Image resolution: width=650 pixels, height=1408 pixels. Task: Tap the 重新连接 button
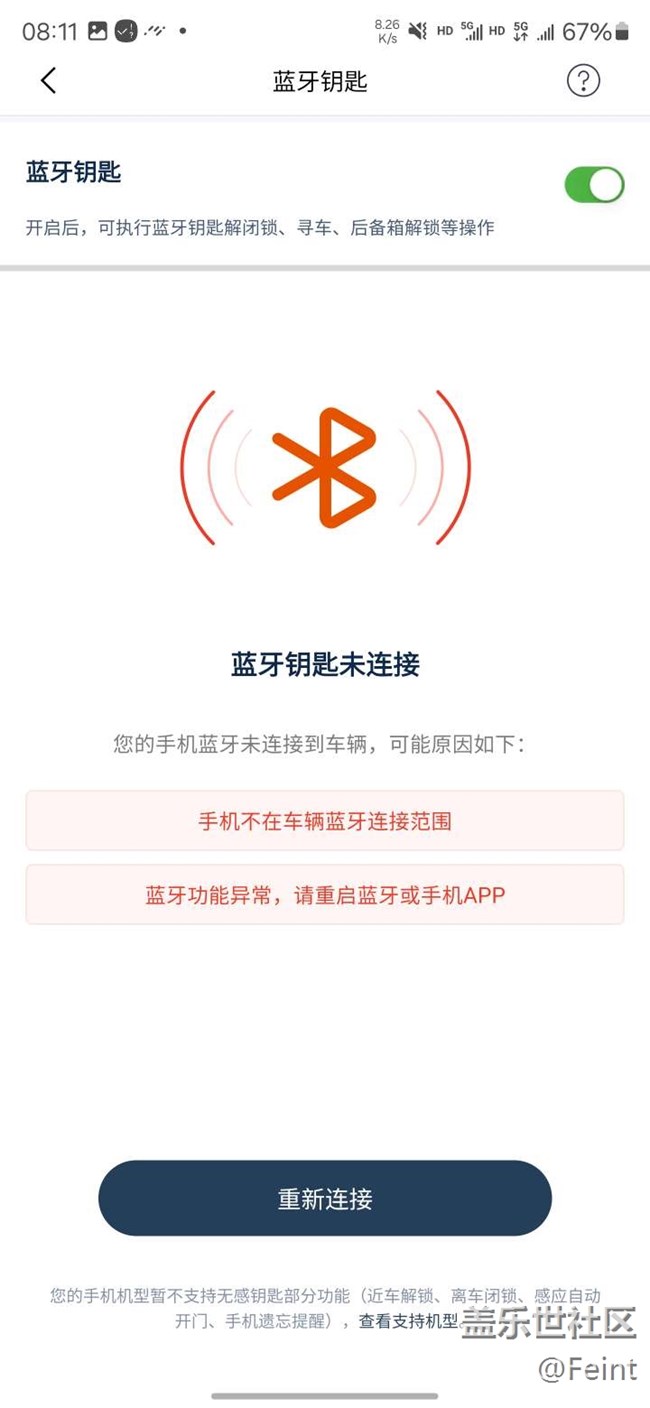(x=325, y=1198)
